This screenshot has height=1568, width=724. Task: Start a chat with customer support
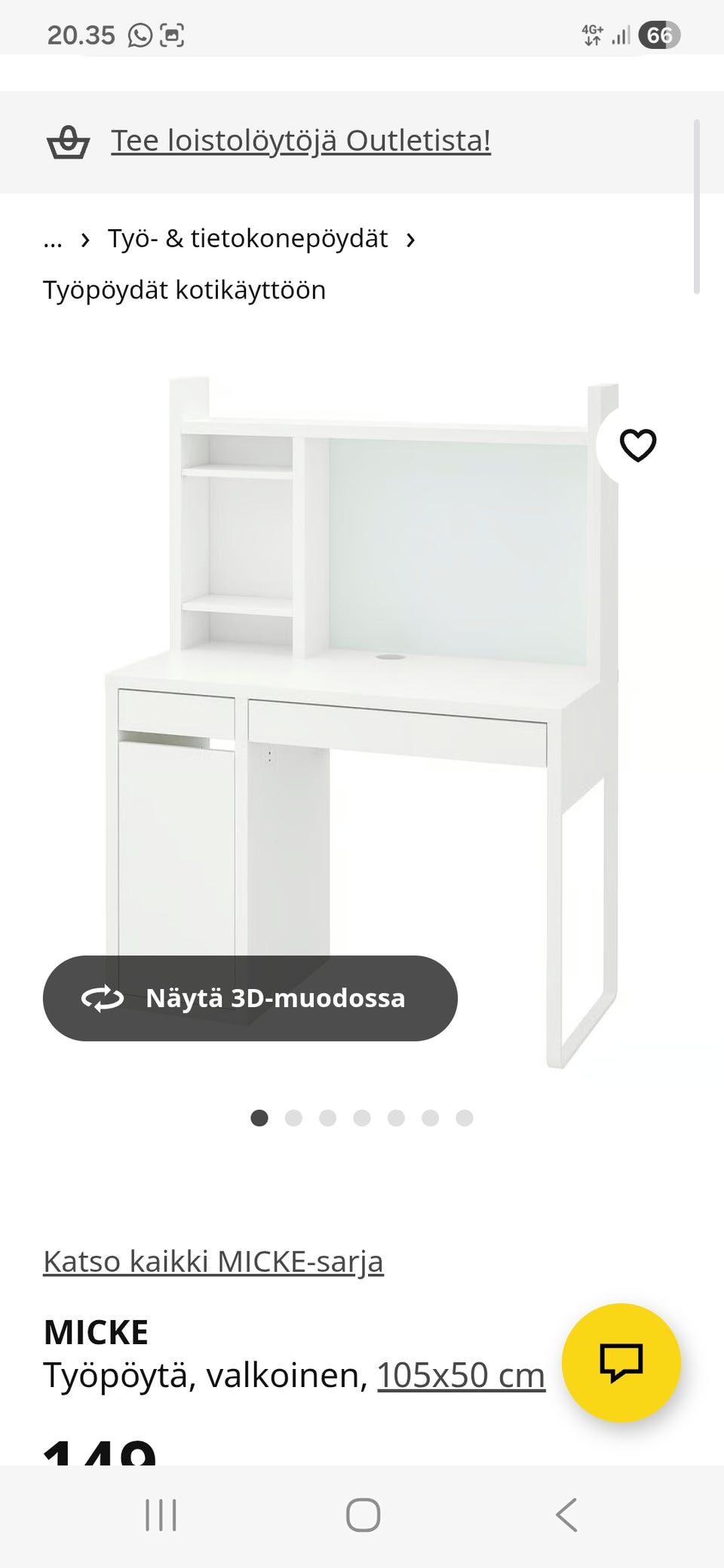[x=621, y=1362]
